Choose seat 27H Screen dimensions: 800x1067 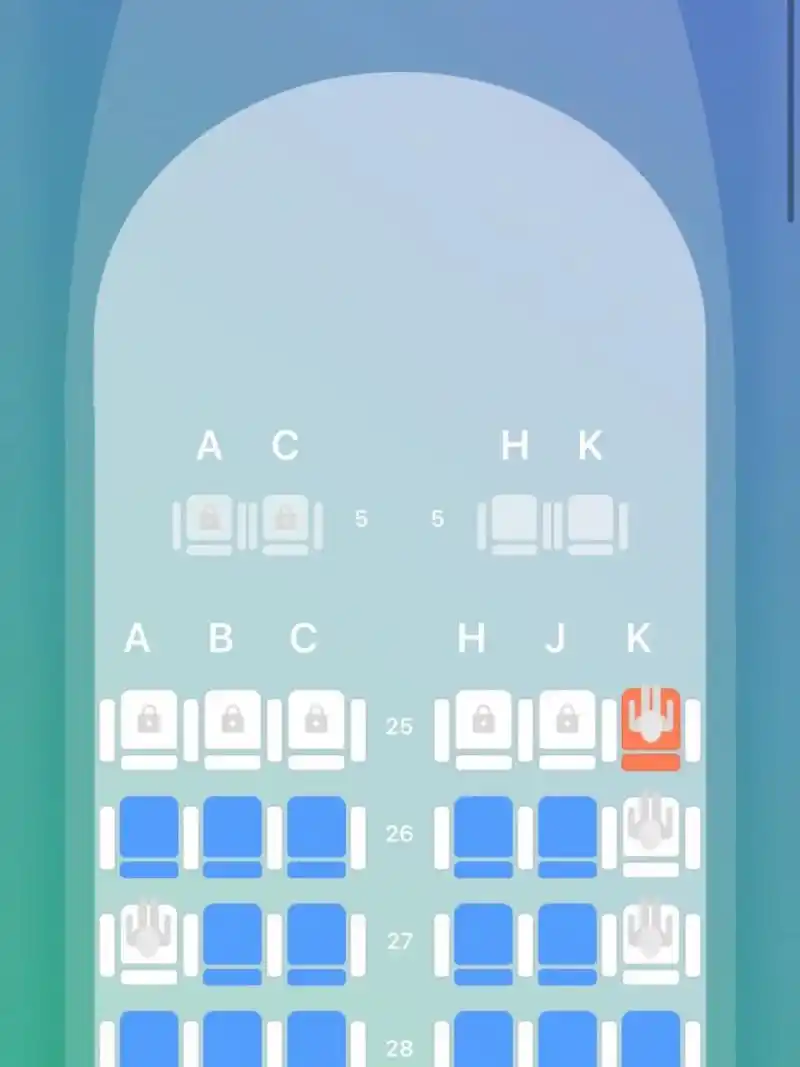click(x=484, y=941)
